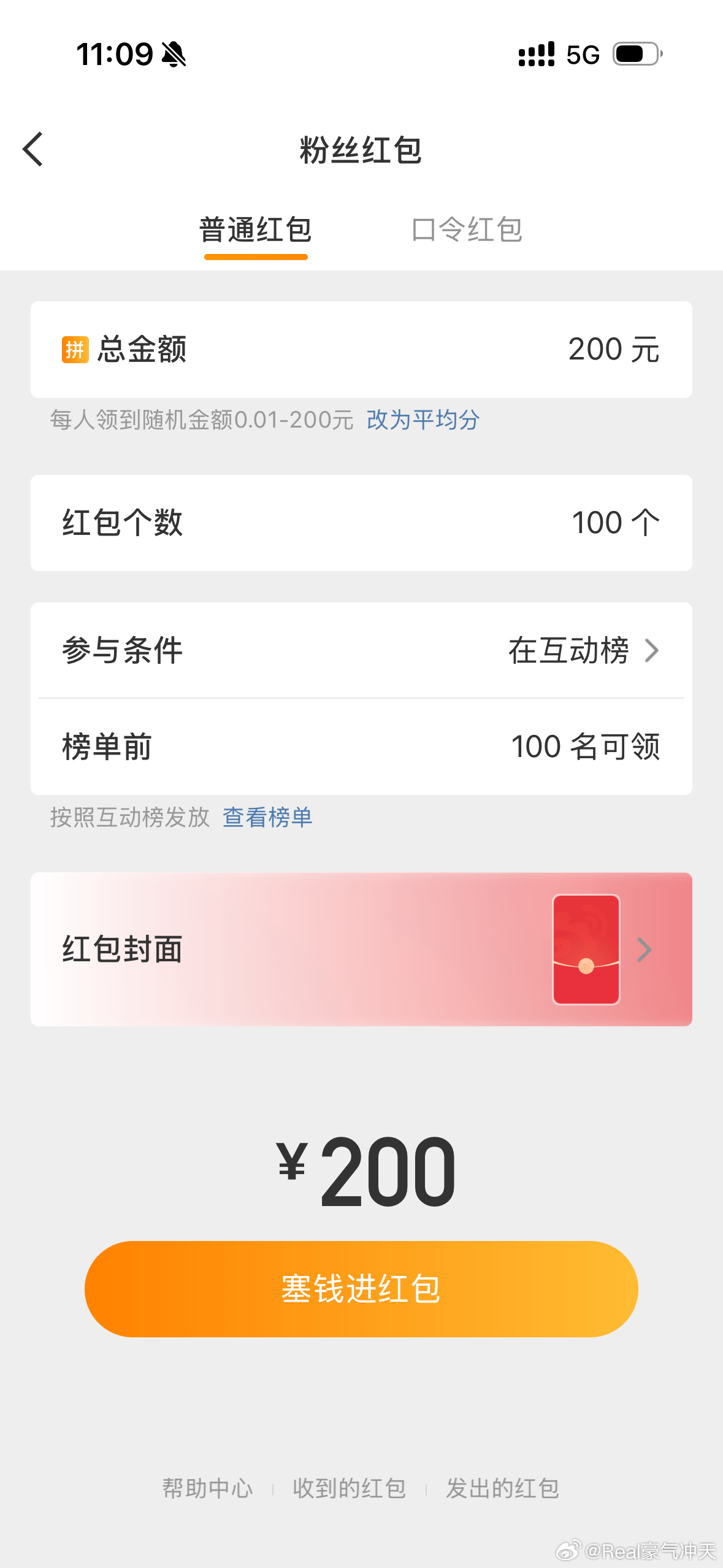Edit the 红包个数 count field
Screen dimensions: 723x1568
point(361,523)
